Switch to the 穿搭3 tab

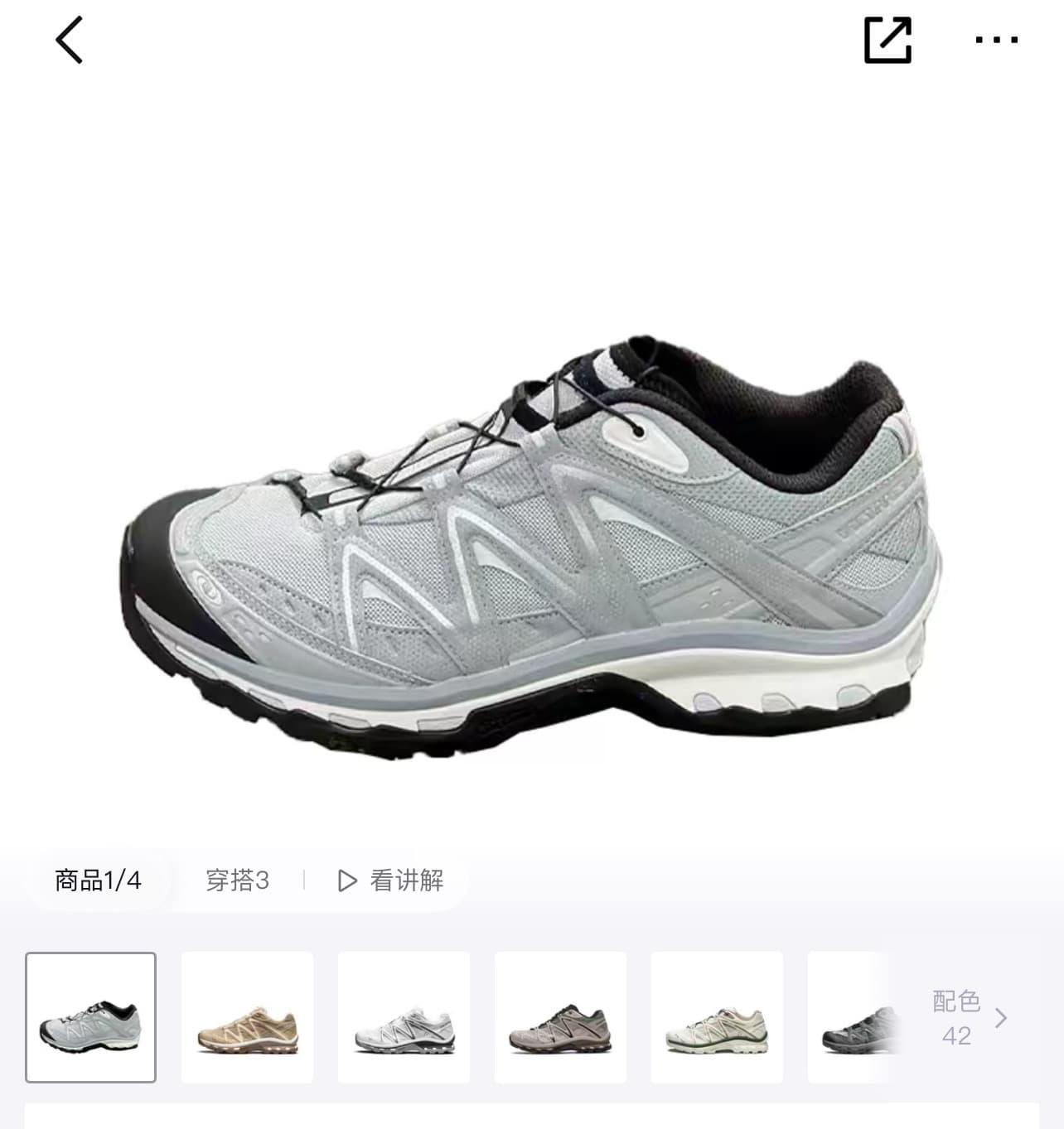click(x=237, y=880)
